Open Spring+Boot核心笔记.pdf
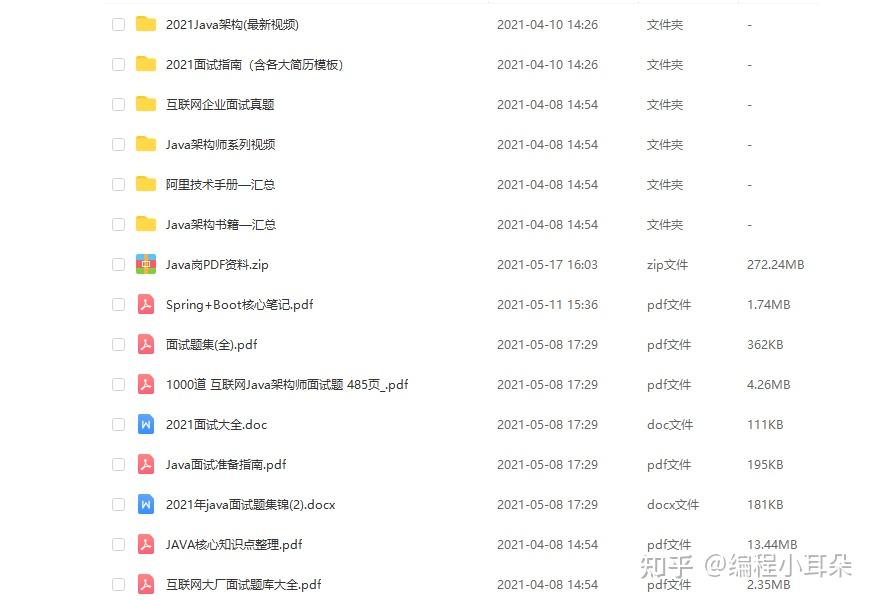Screen dimensions: 874x600 click(x=239, y=305)
